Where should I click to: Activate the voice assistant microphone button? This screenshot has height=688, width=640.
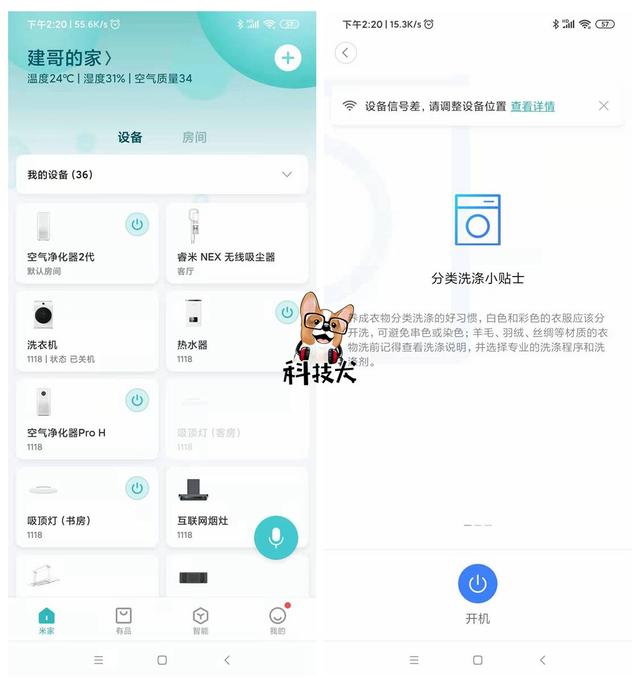coord(276,537)
